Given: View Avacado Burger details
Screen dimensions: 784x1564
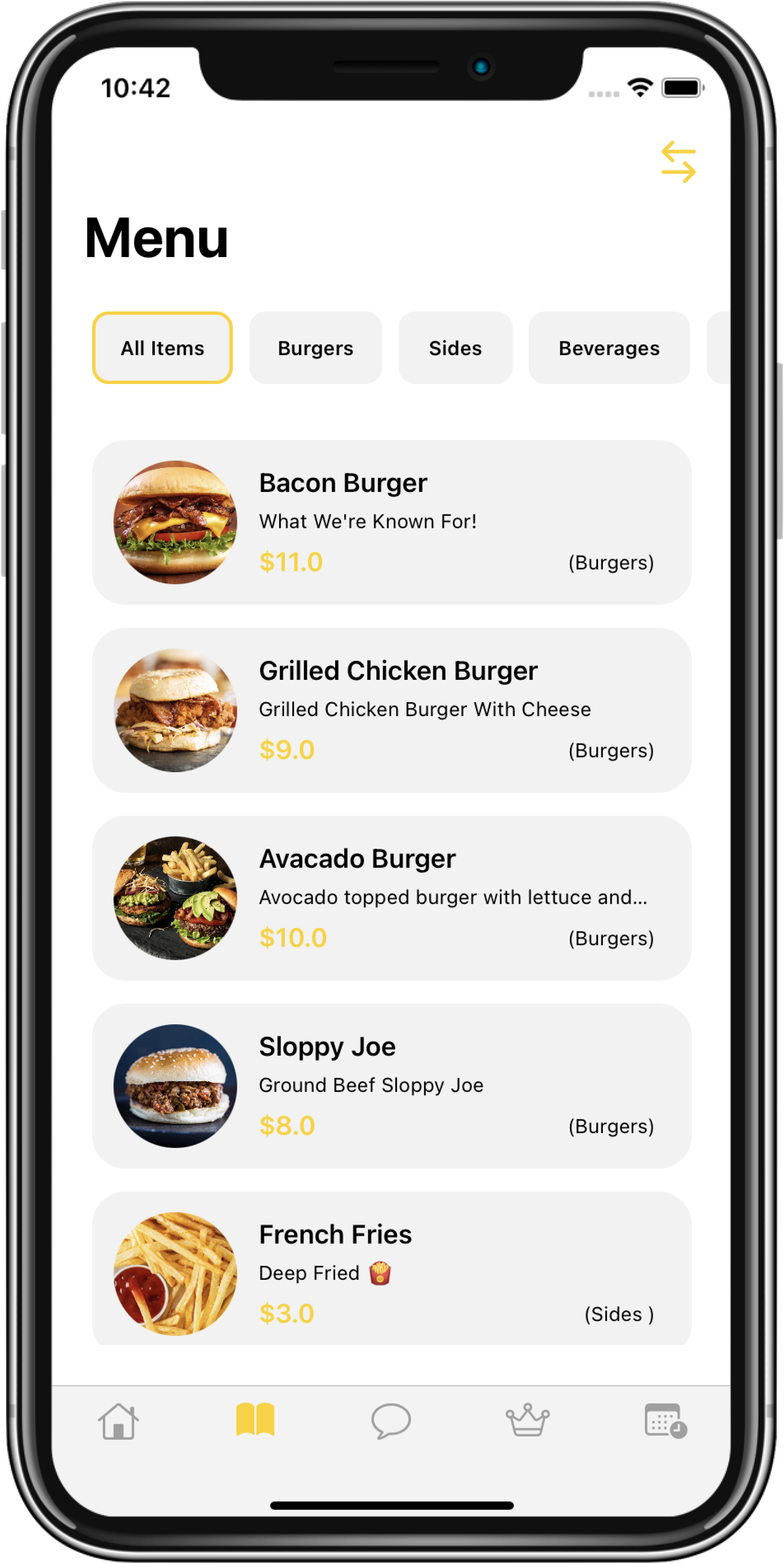Looking at the screenshot, I should click(x=391, y=898).
